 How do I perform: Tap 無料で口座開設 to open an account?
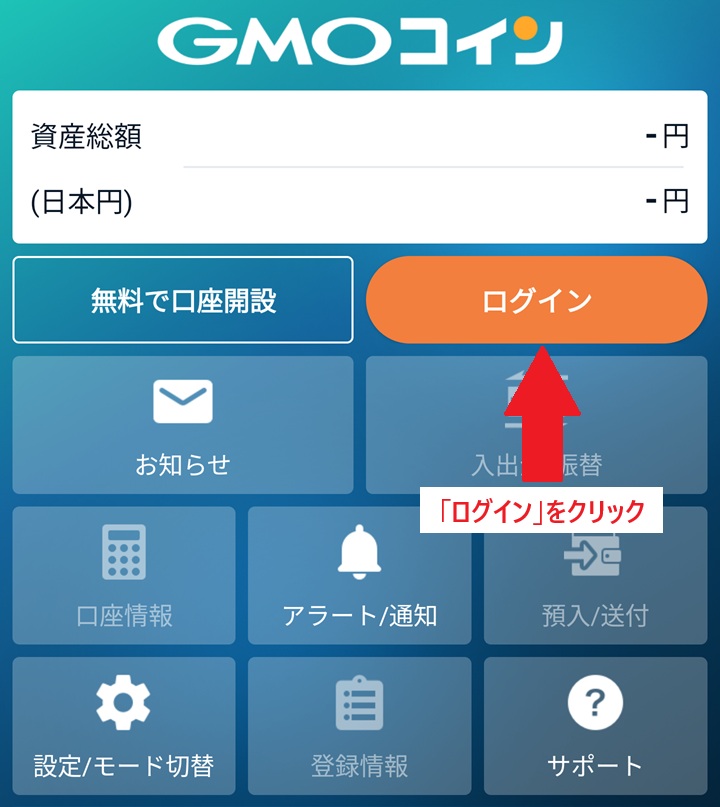click(x=182, y=300)
